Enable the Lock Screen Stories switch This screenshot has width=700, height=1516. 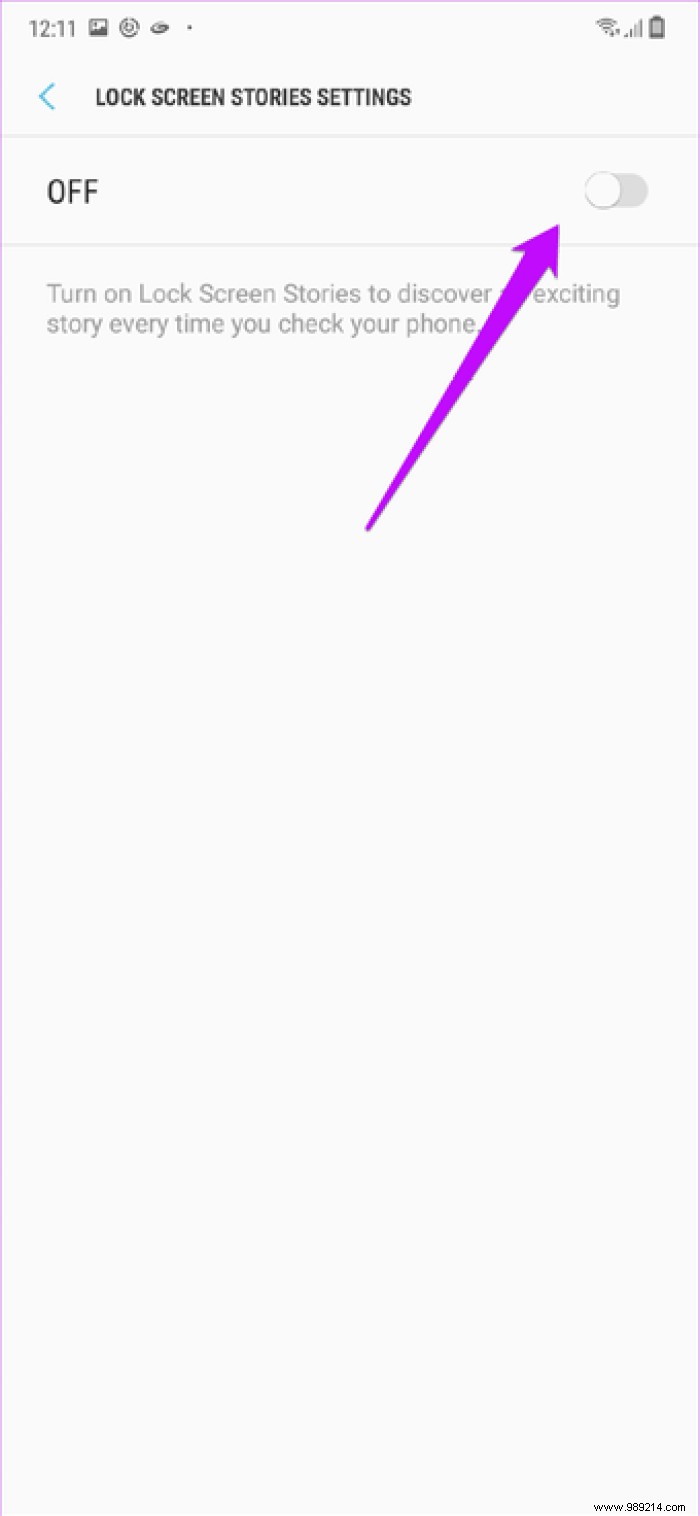coord(616,191)
